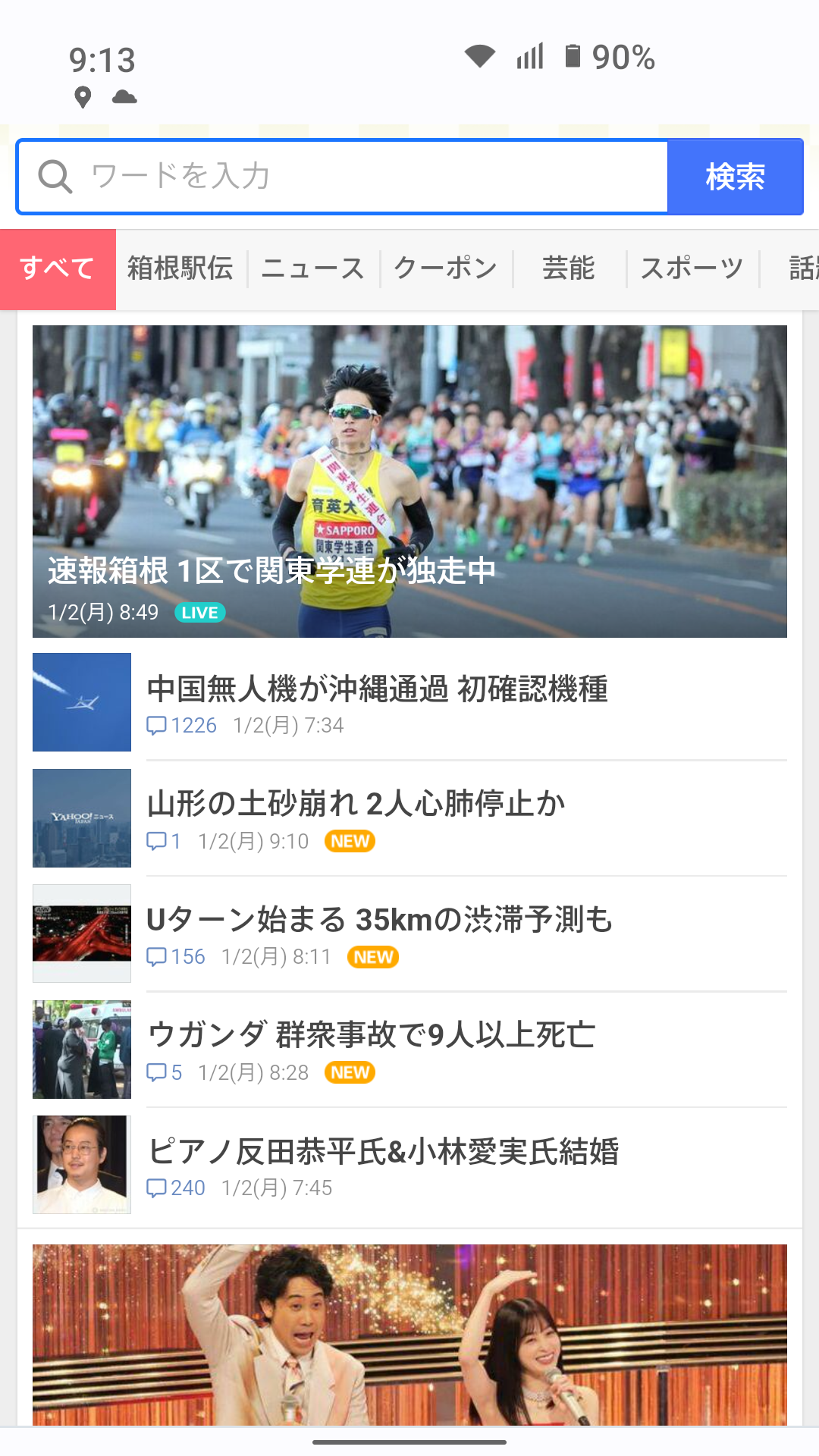Open the live 速報箱根 1区 headline story
This screenshot has width=819, height=1456.
tap(409, 482)
